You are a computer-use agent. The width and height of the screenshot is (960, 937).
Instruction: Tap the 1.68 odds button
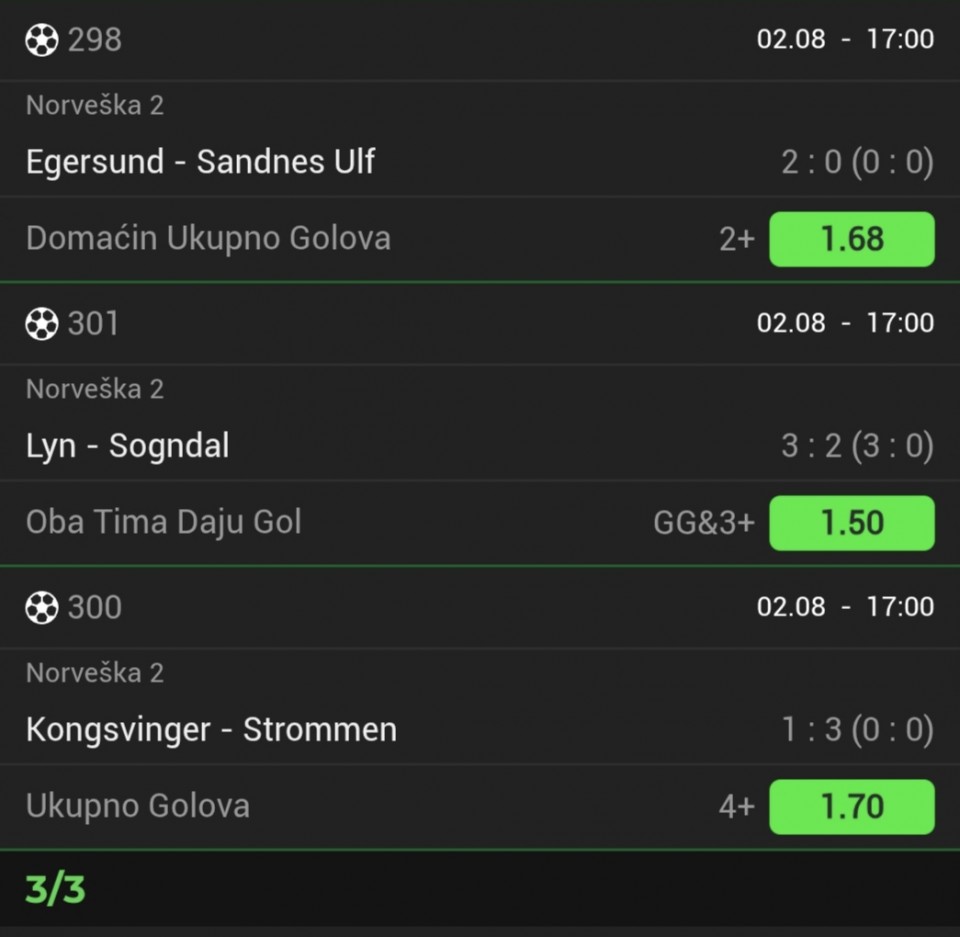point(852,239)
